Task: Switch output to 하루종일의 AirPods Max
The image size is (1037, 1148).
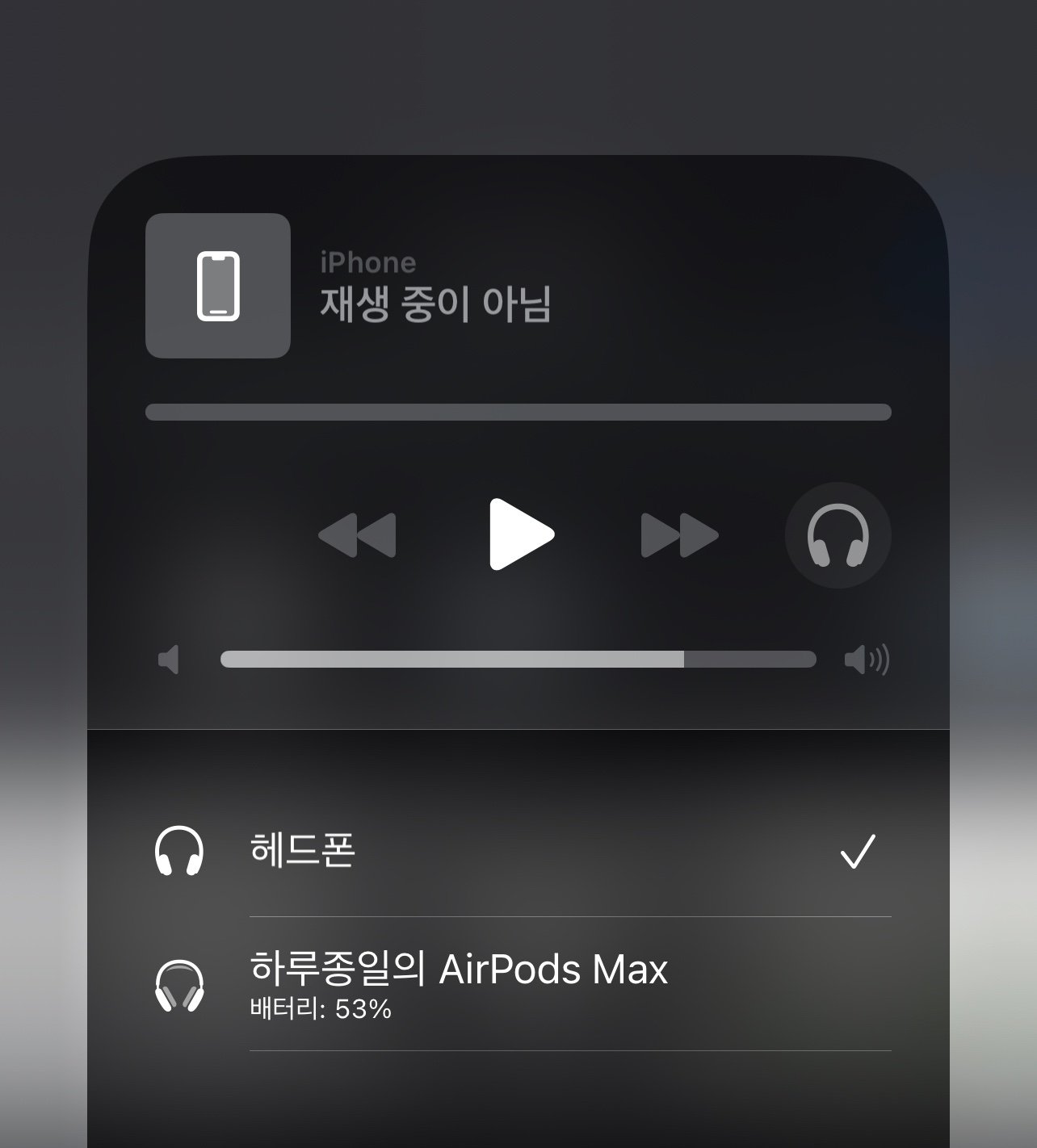Action: [x=517, y=983]
